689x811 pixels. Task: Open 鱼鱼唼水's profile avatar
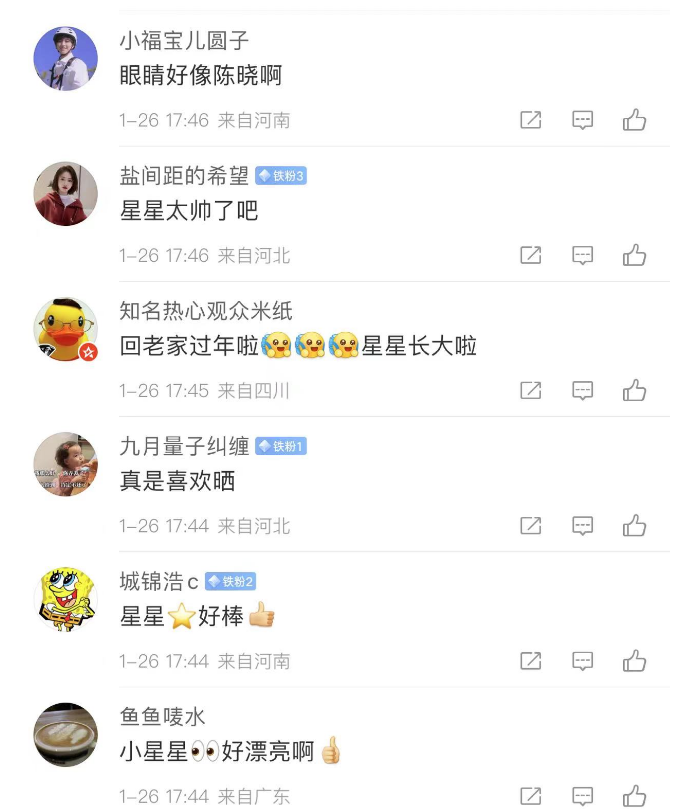(66, 734)
